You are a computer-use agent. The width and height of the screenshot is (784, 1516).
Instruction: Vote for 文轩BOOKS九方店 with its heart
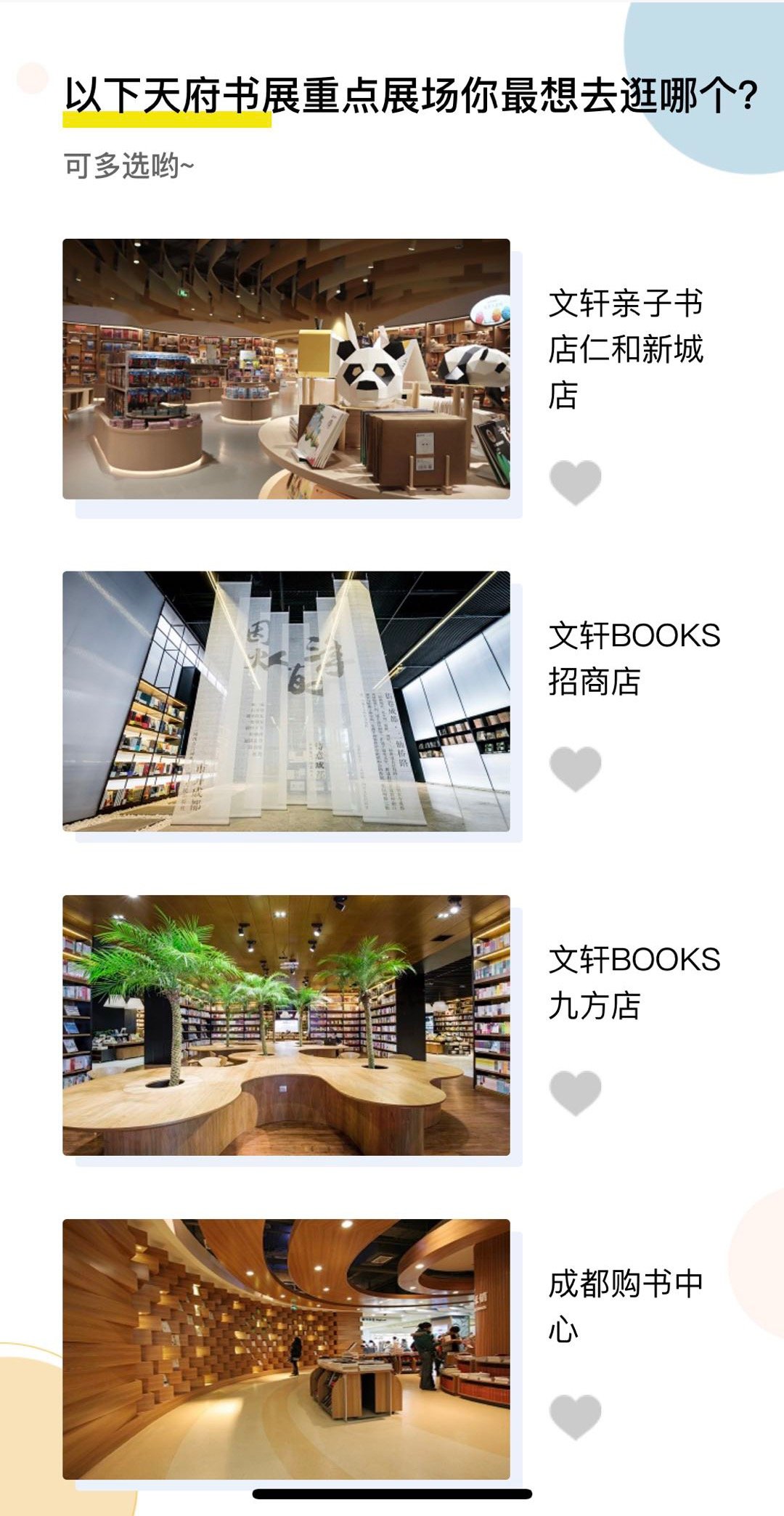576,1091
